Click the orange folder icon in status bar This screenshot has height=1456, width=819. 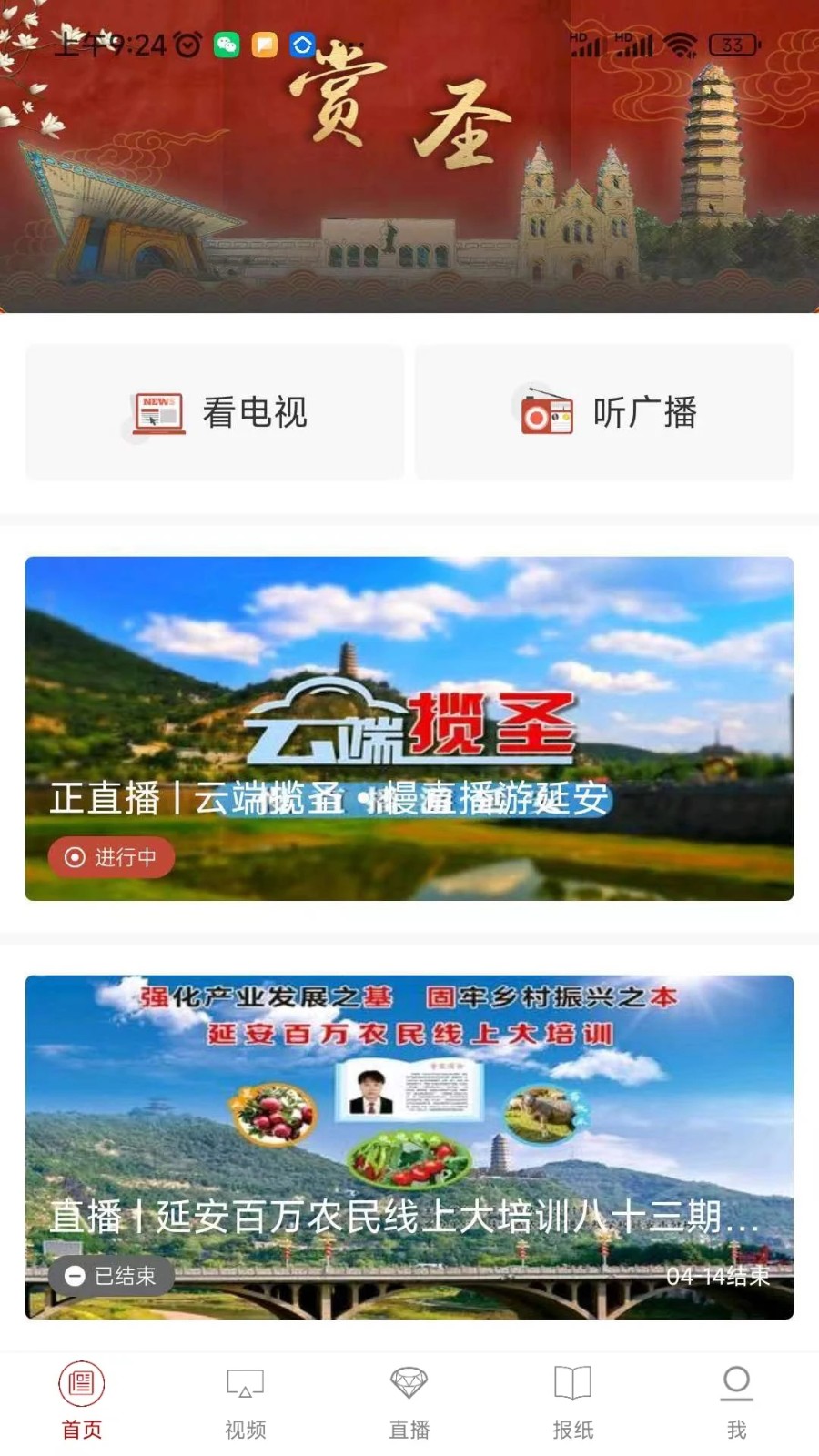point(263,45)
